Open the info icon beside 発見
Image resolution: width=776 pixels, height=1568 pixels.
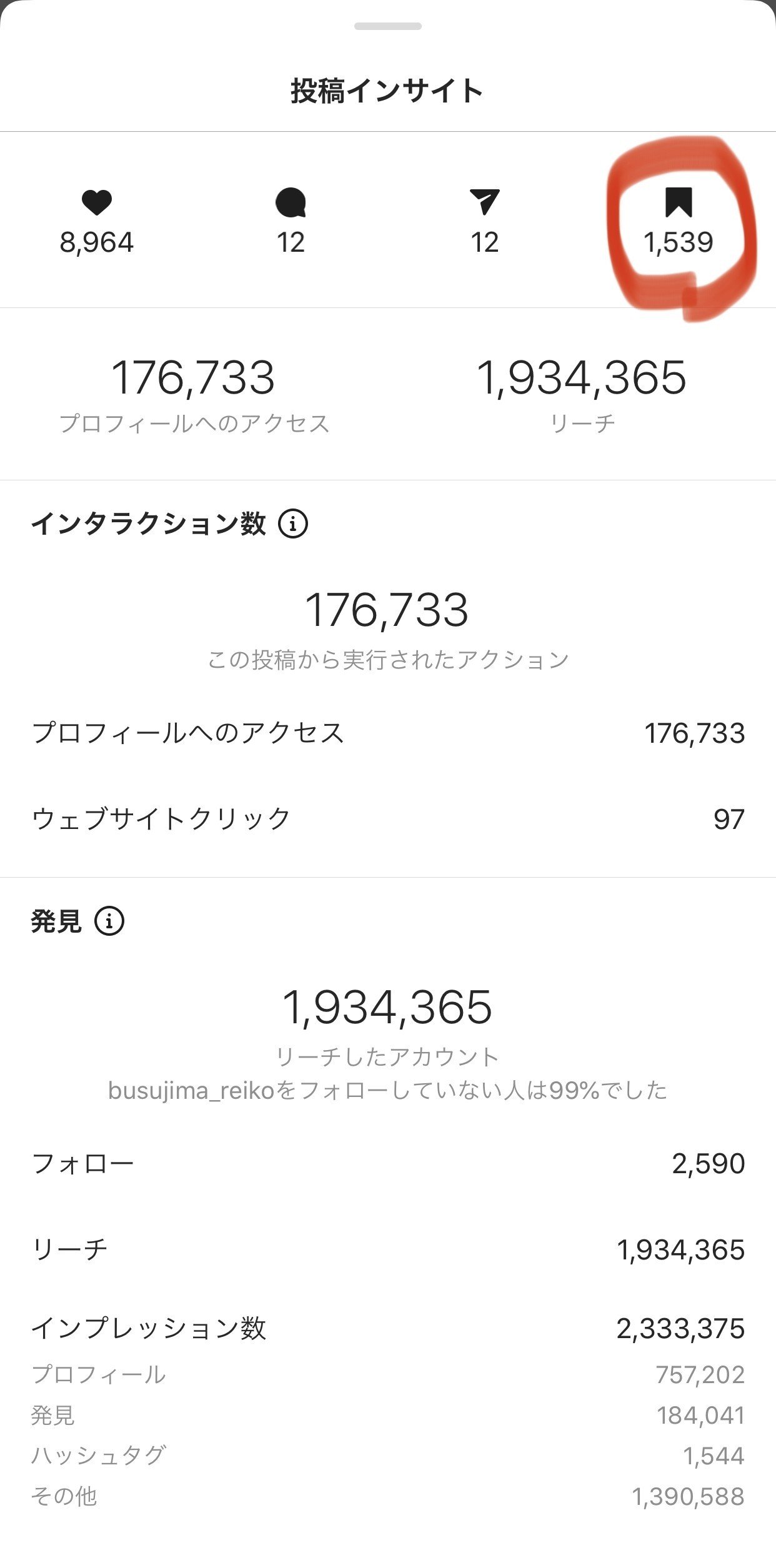point(109,921)
